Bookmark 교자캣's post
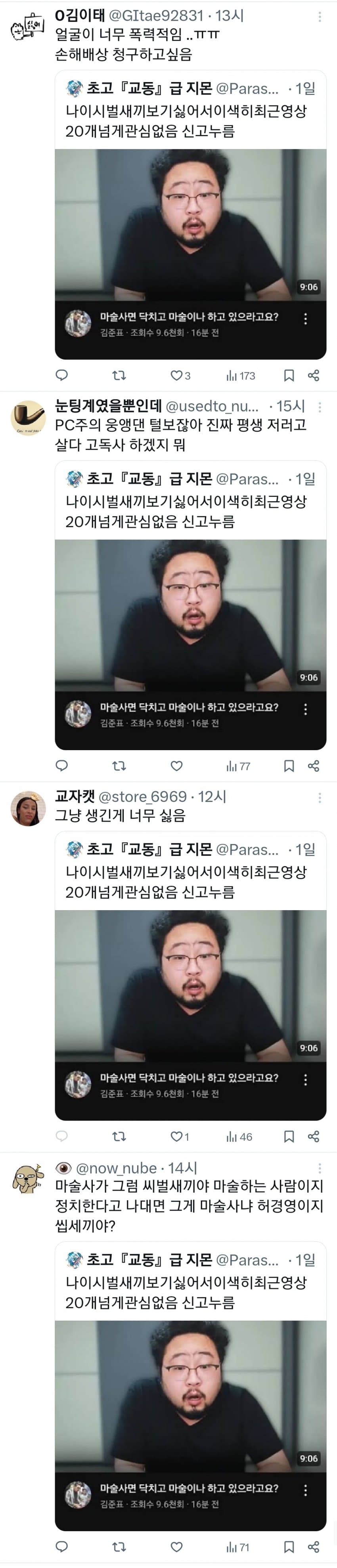The image size is (337, 1568). [289, 1136]
